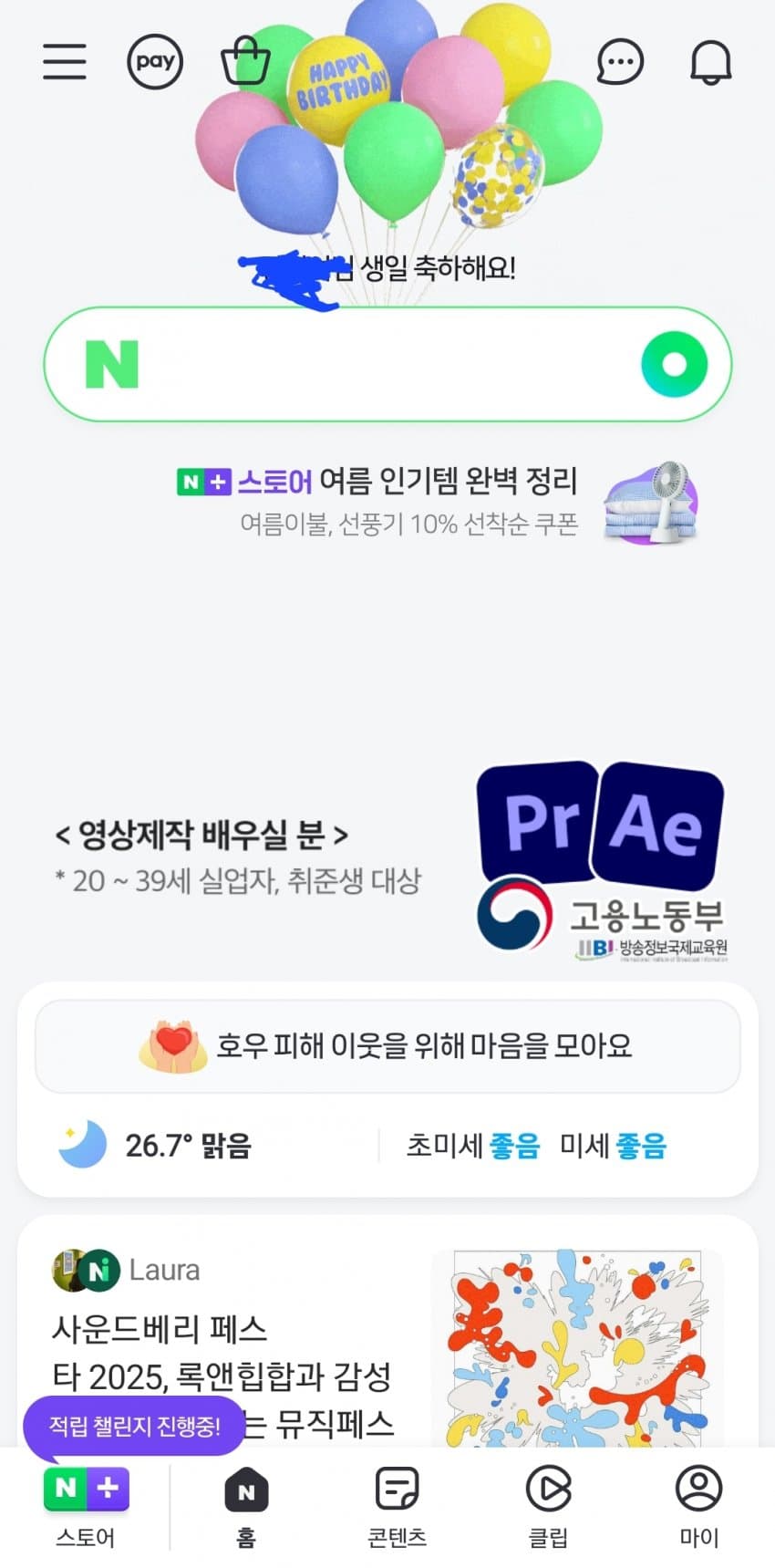
Task: Open Laura's 사운드베리 페스타 2025 post
Action: click(223, 1350)
